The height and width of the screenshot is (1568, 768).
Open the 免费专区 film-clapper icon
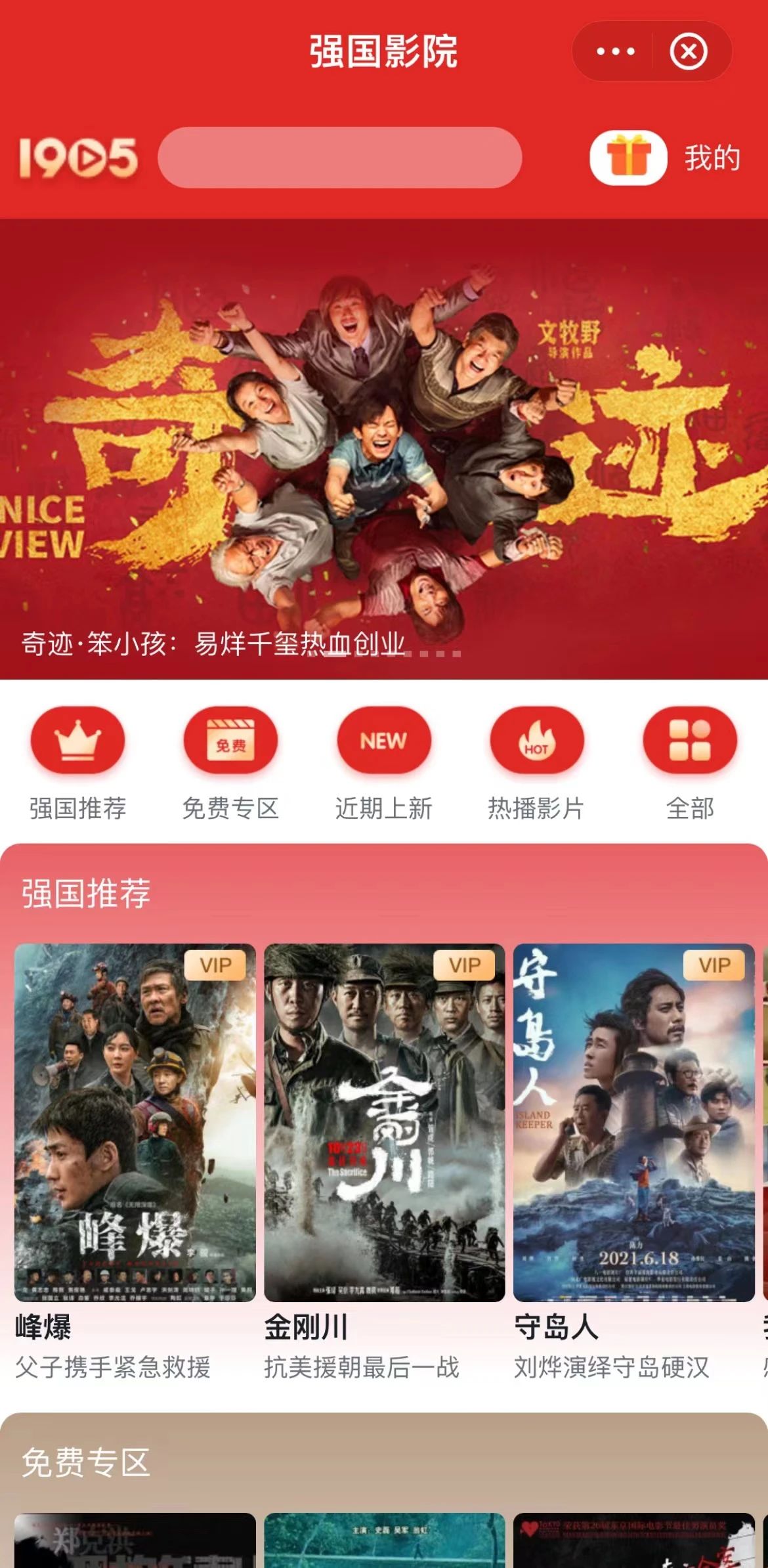coord(230,741)
